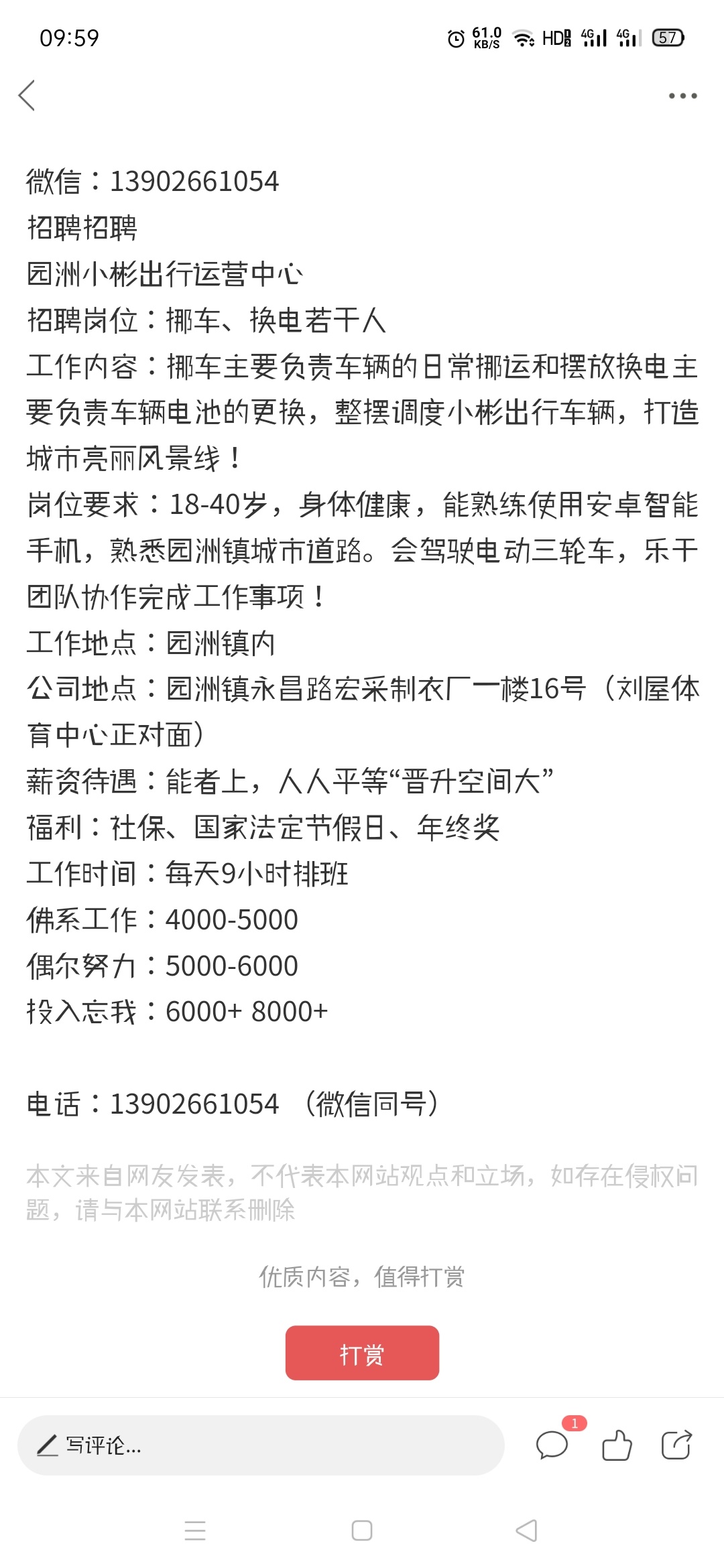Tap the red 打赏 reward button
This screenshot has width=724, height=1568.
[x=362, y=1352]
